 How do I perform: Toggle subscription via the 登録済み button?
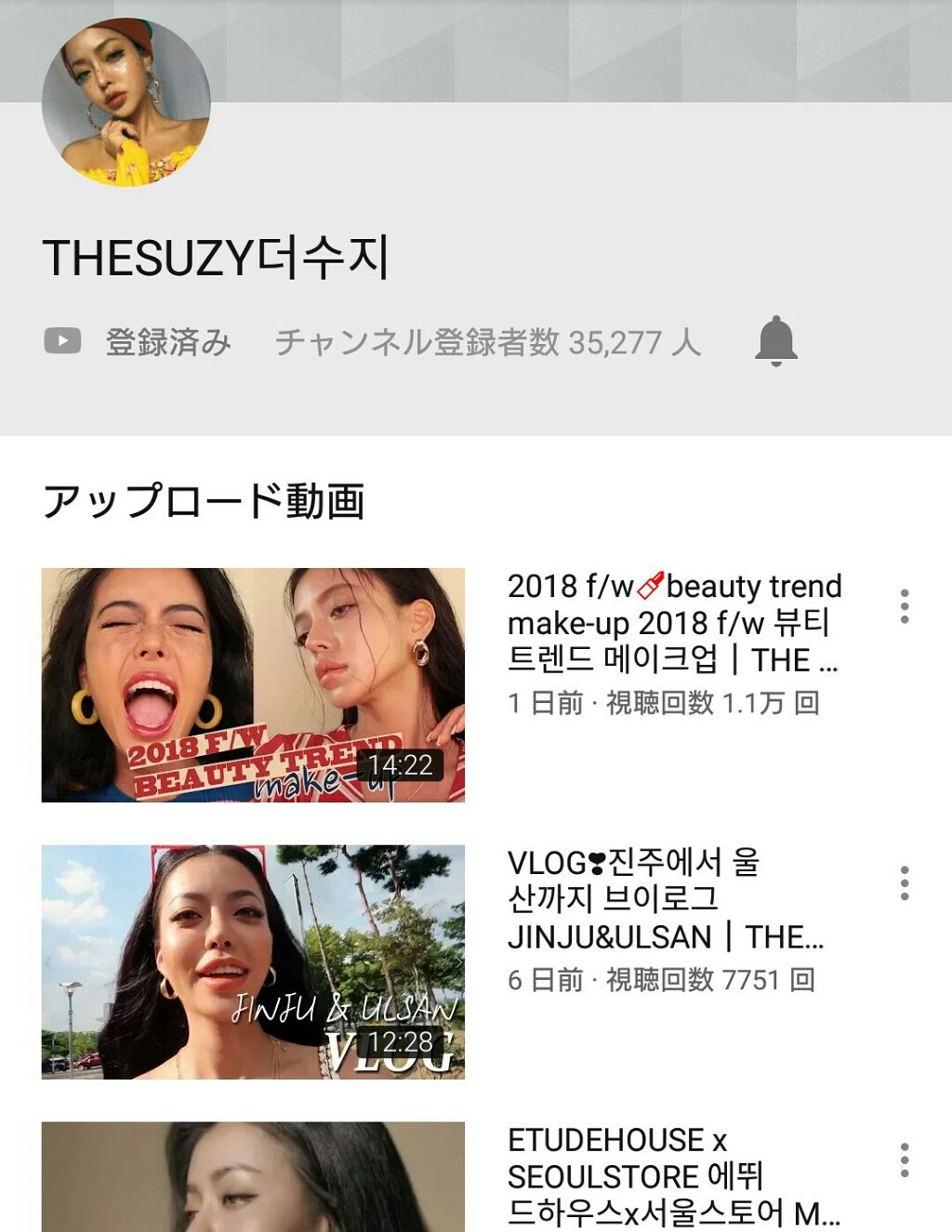pyautogui.click(x=167, y=340)
